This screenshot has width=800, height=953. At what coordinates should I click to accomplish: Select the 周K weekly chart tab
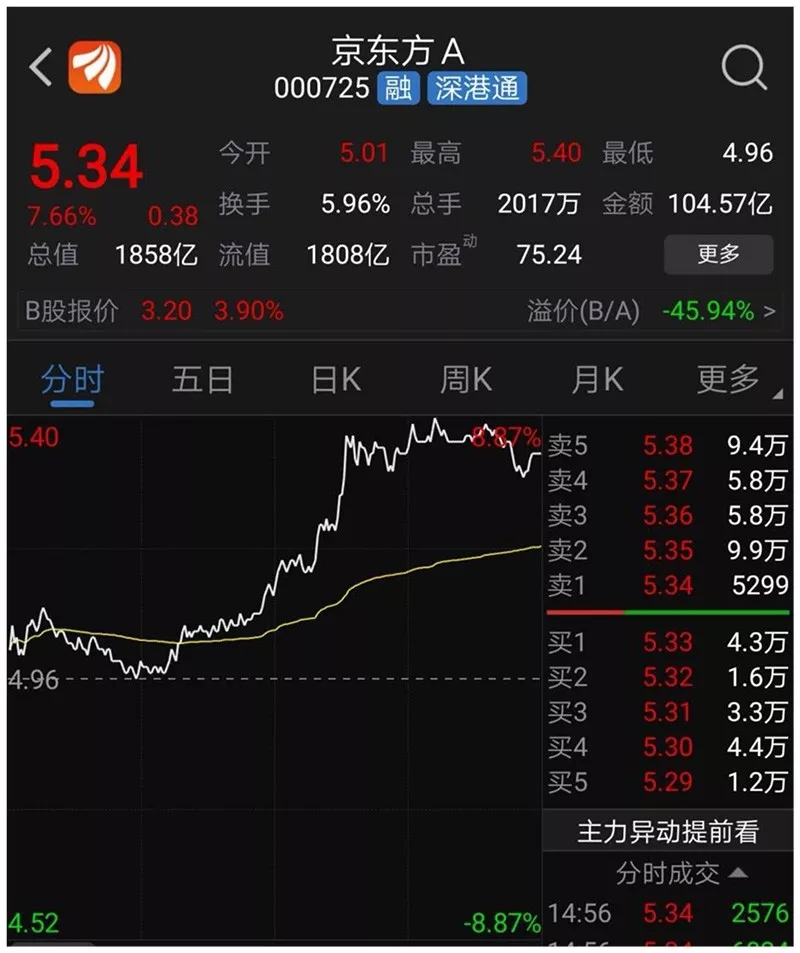pyautogui.click(x=465, y=380)
